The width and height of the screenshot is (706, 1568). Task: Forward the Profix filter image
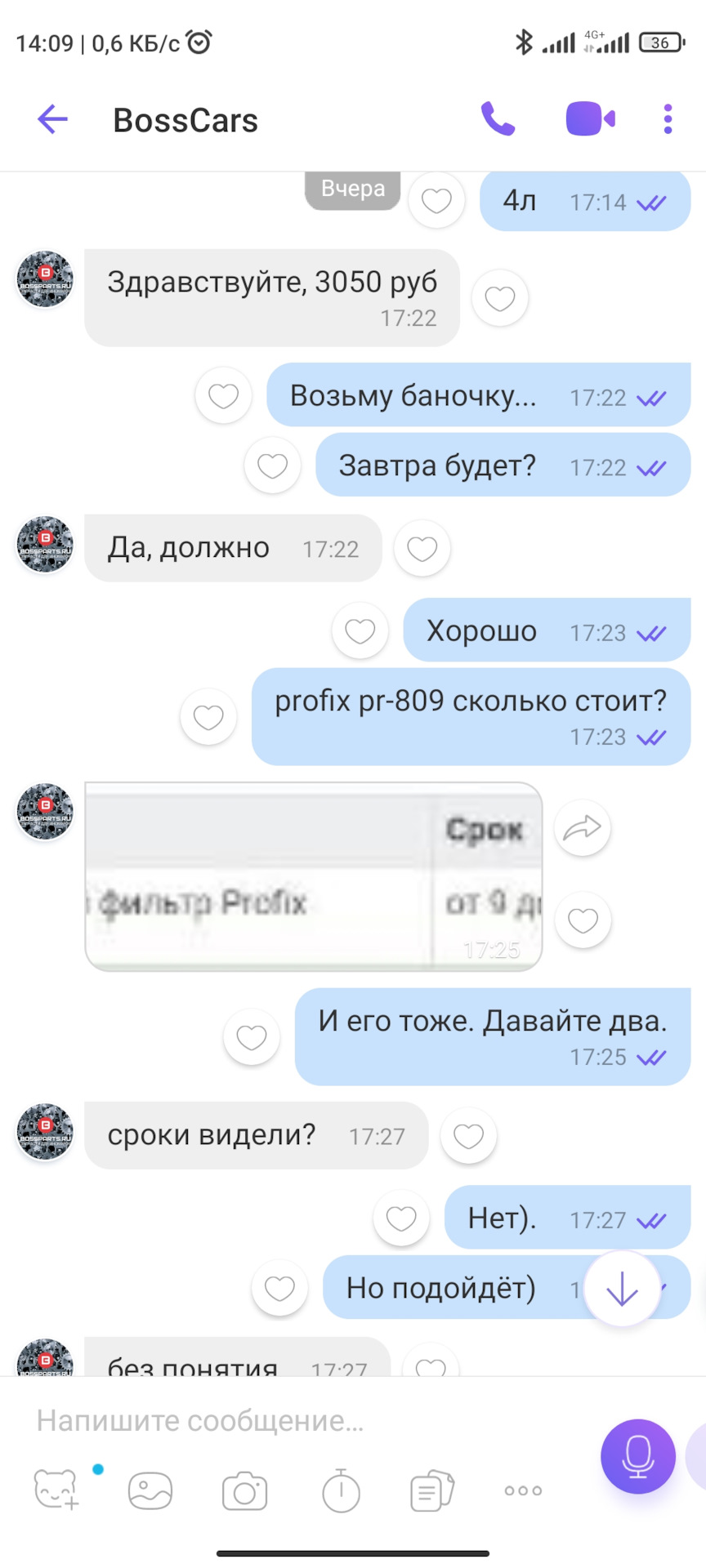coord(583,828)
